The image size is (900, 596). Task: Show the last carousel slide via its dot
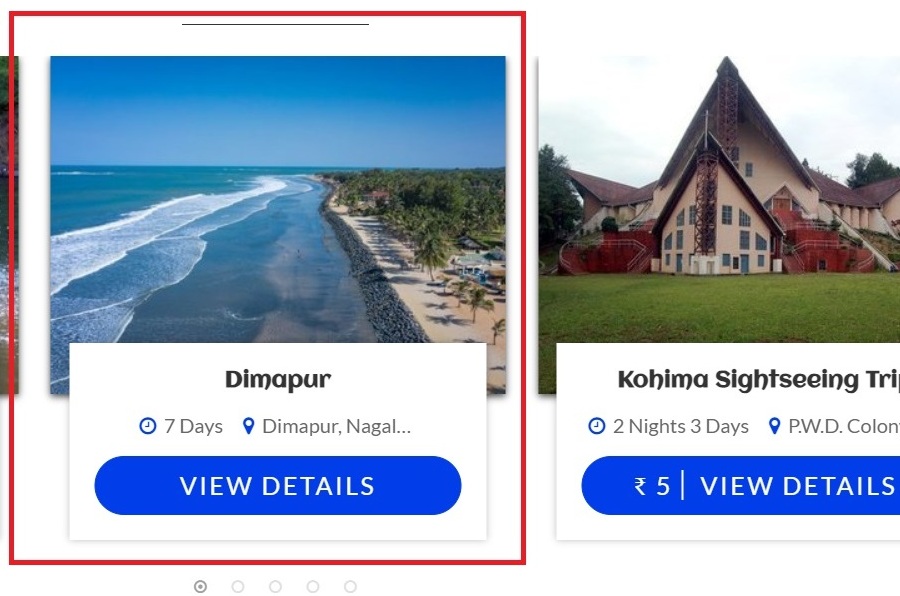pyautogui.click(x=350, y=587)
